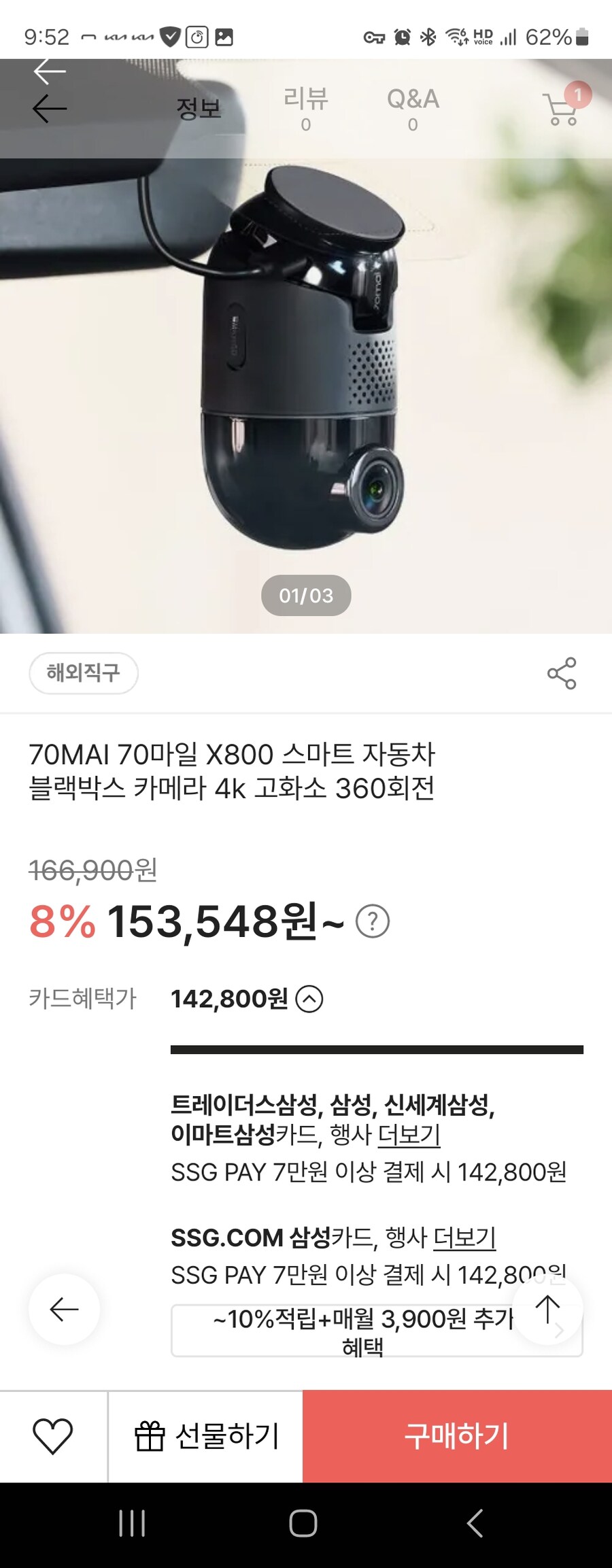Tap the 01/03 image page indicator
Image resolution: width=612 pixels, height=1568 pixels.
306,596
